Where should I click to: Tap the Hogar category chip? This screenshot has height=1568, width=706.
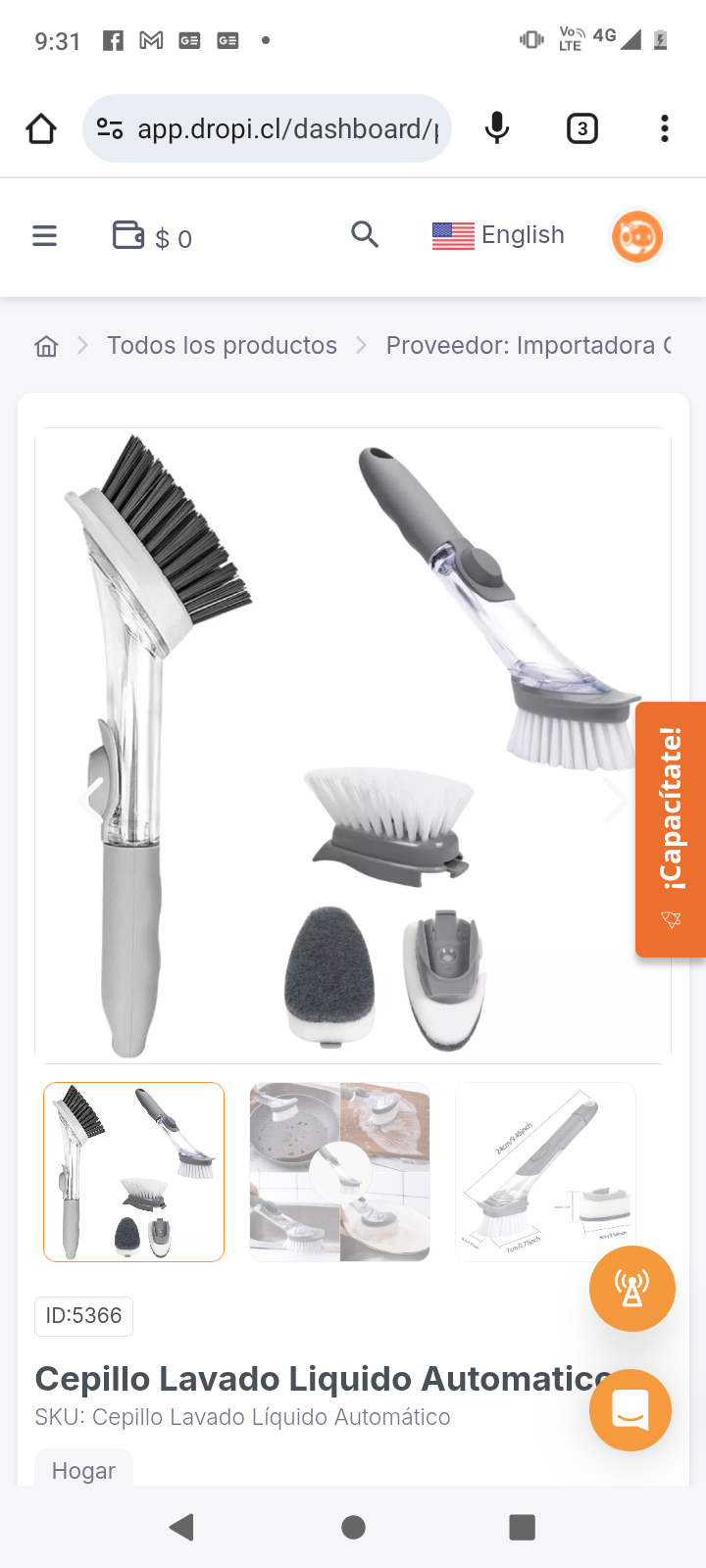tap(83, 1470)
